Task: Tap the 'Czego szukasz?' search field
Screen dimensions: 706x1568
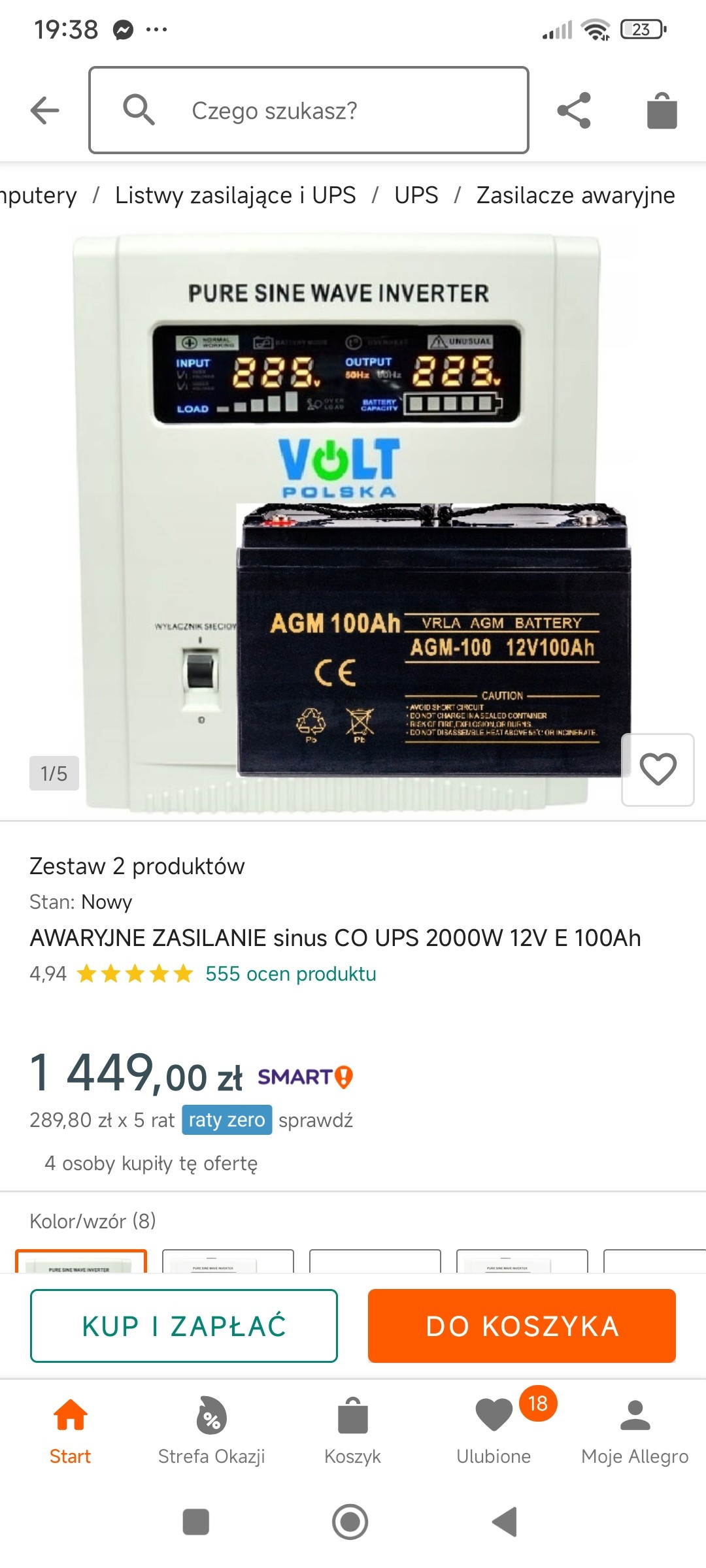Action: [309, 110]
